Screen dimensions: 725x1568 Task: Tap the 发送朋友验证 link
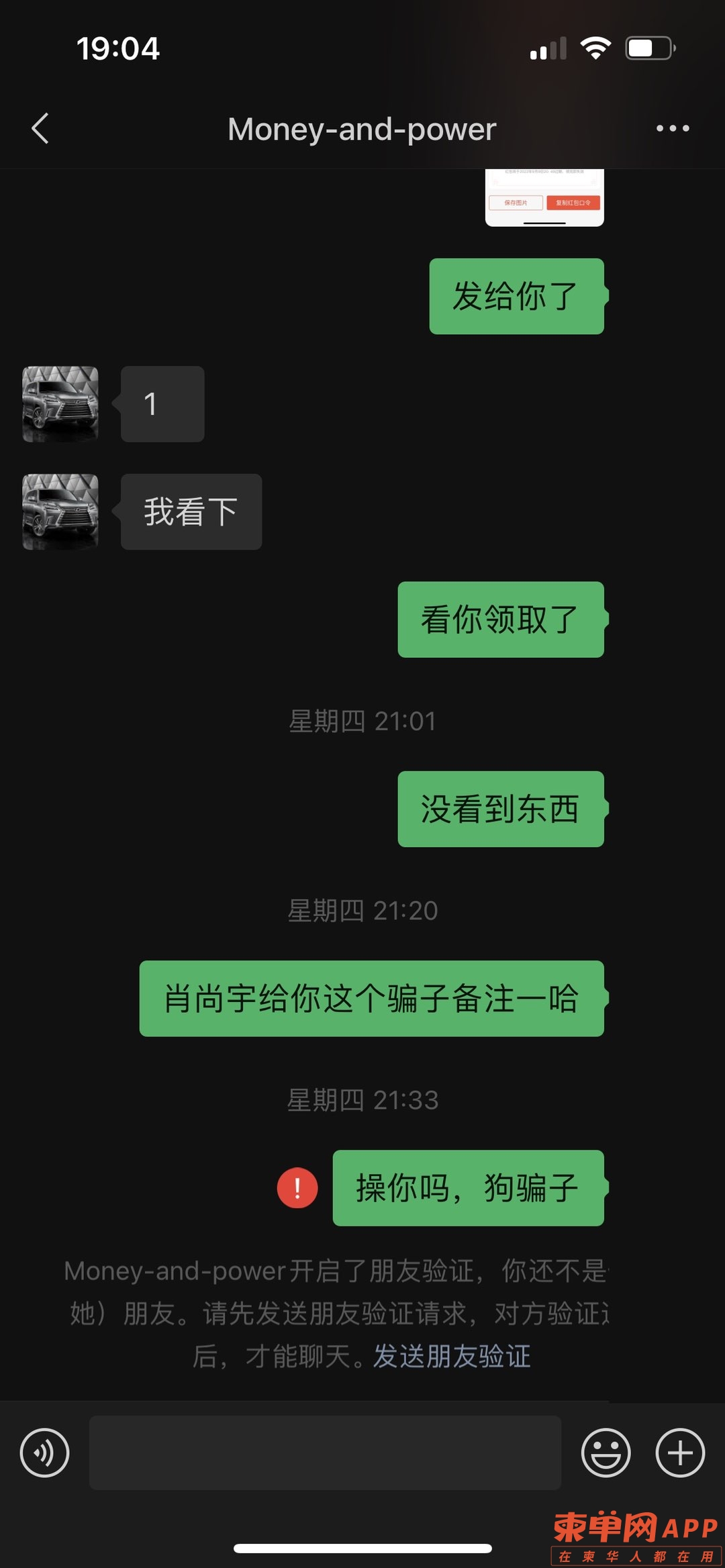tap(452, 1356)
